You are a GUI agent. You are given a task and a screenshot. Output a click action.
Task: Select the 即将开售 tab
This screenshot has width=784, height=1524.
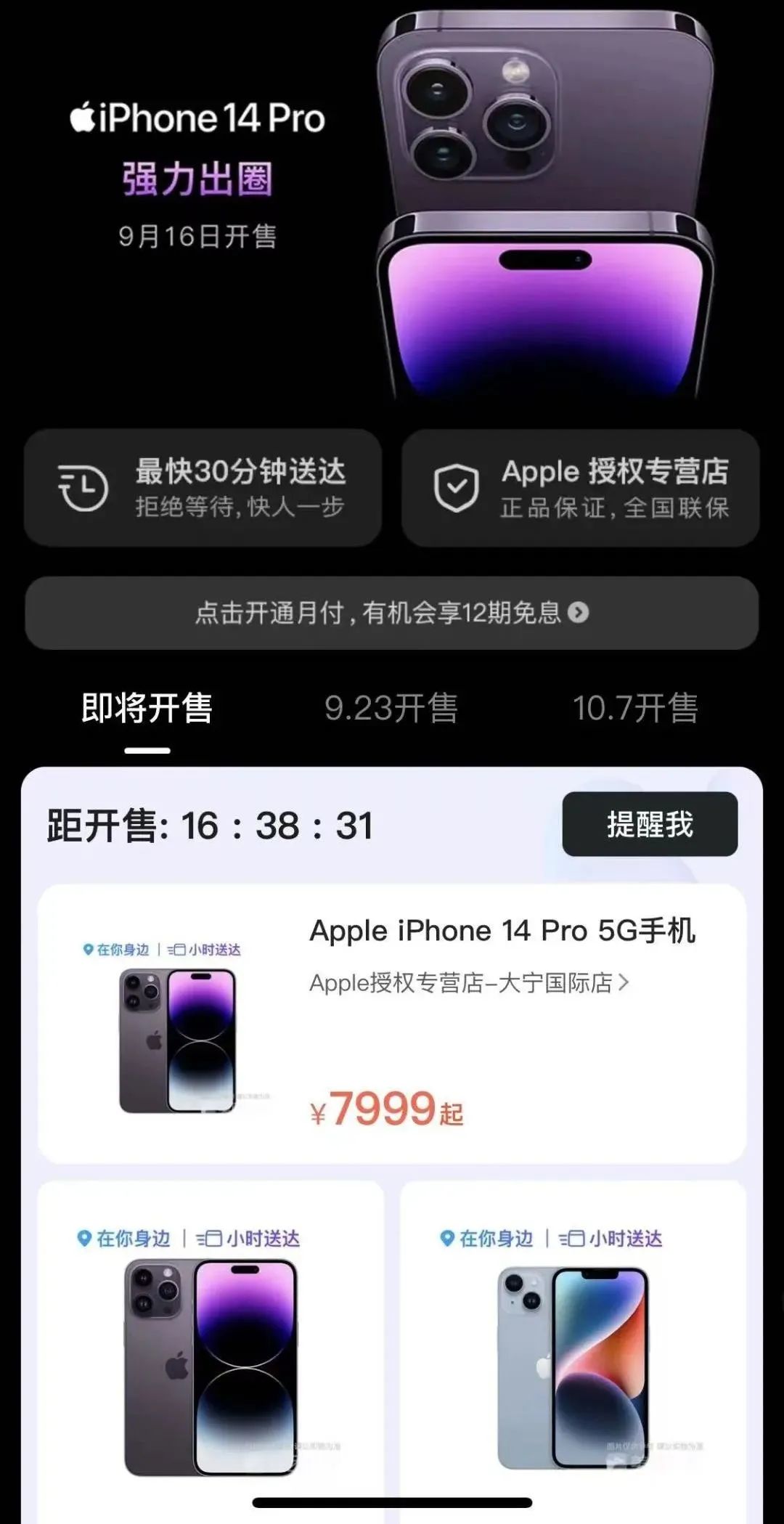click(x=147, y=708)
